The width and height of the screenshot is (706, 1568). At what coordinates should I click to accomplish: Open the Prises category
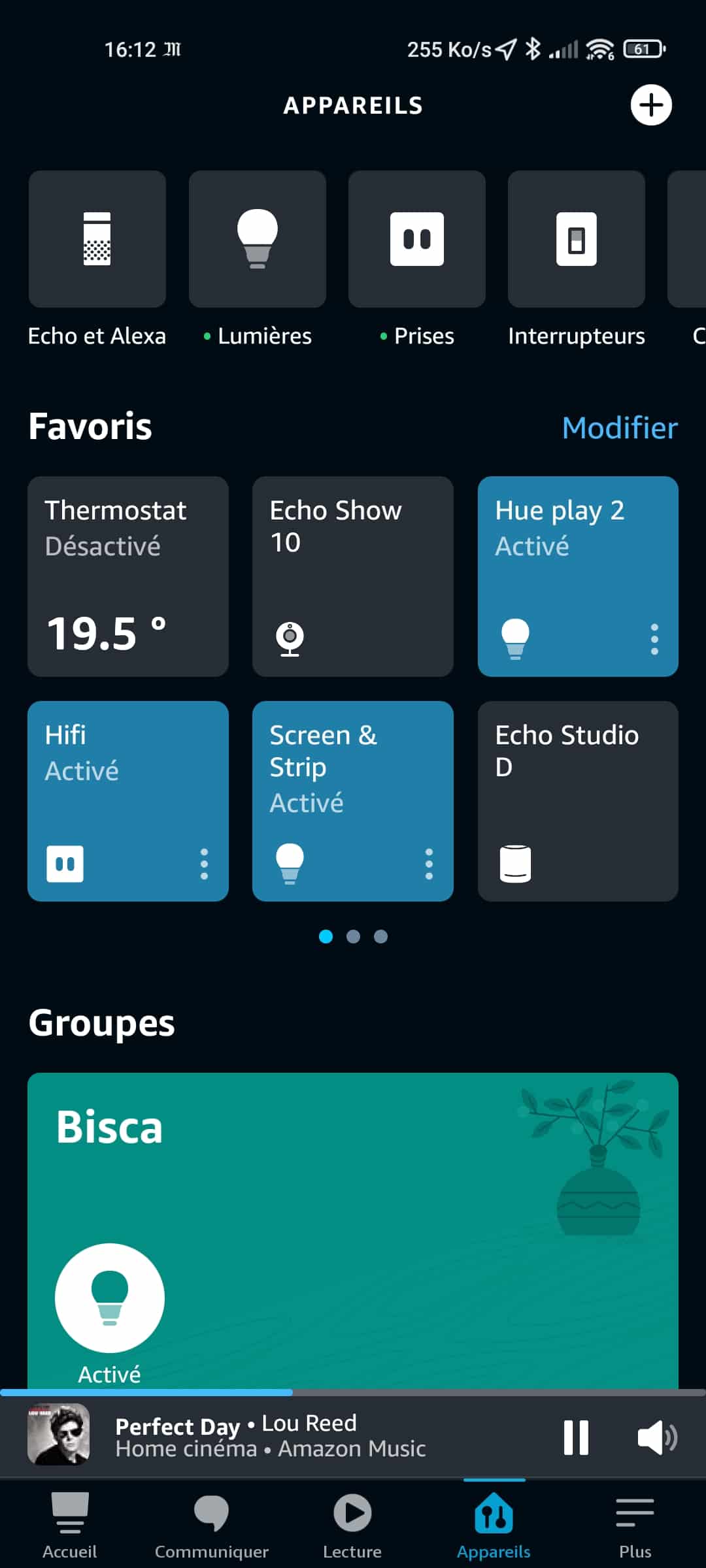coord(416,239)
